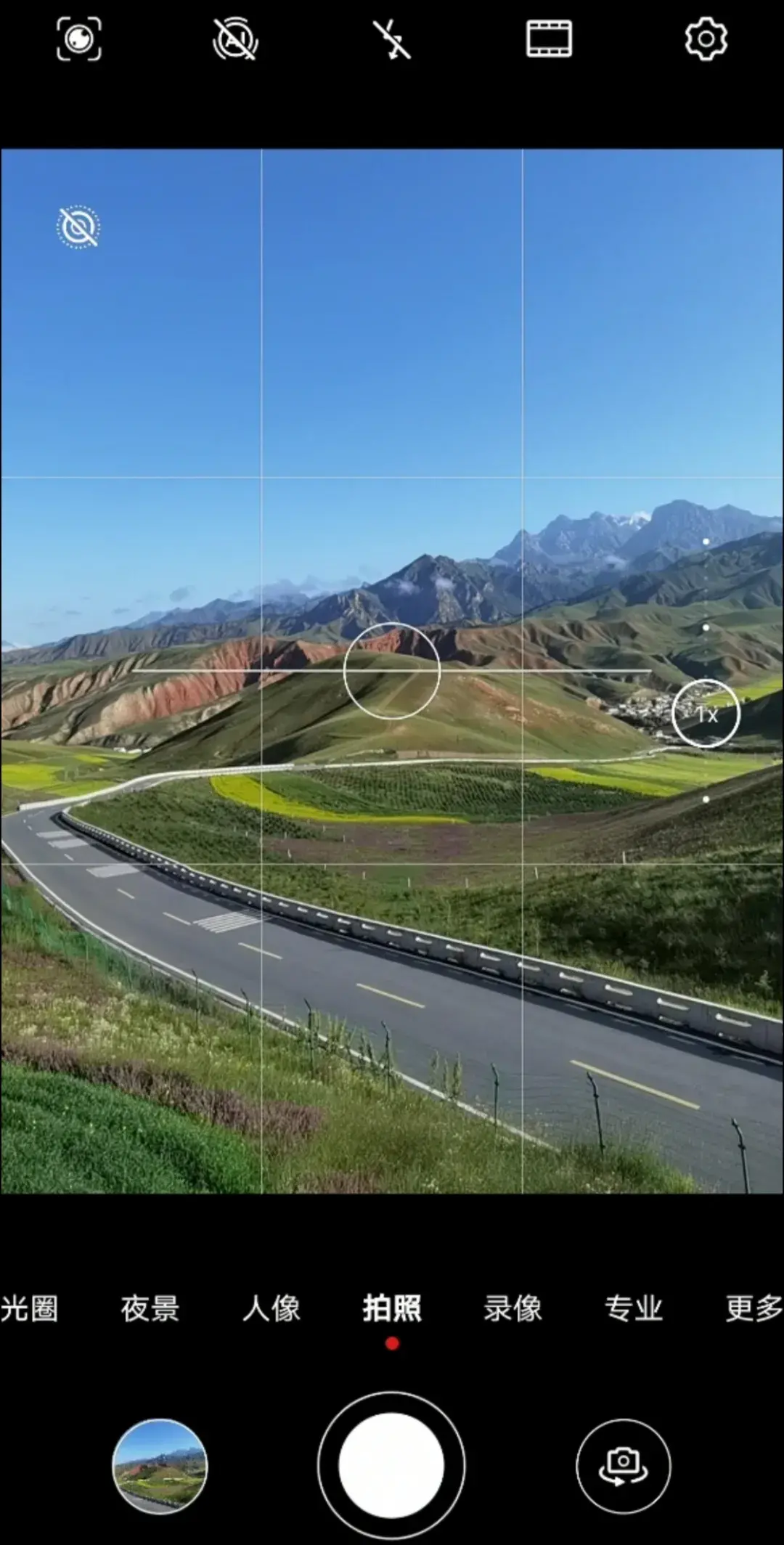Toggle the viewfinder eye icon
784x1545 pixels.
click(78, 227)
